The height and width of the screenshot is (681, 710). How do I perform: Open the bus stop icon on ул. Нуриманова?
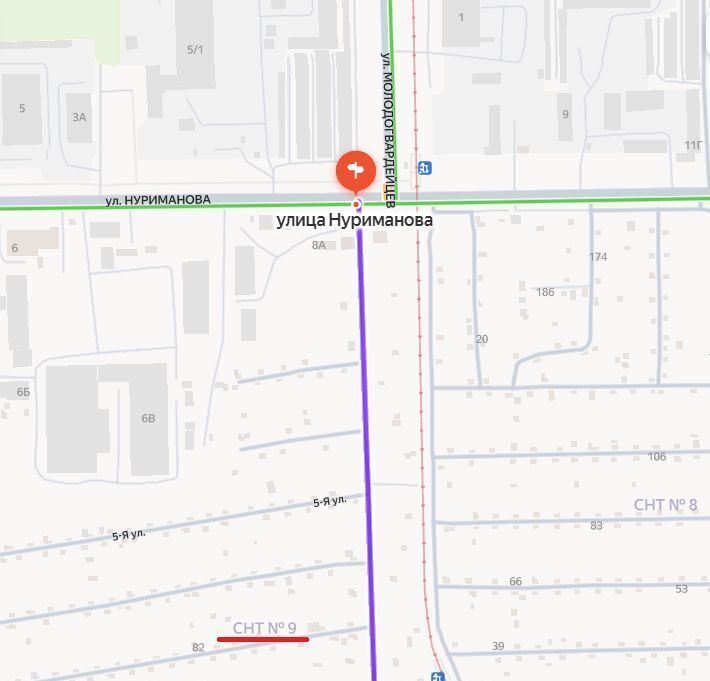[425, 168]
